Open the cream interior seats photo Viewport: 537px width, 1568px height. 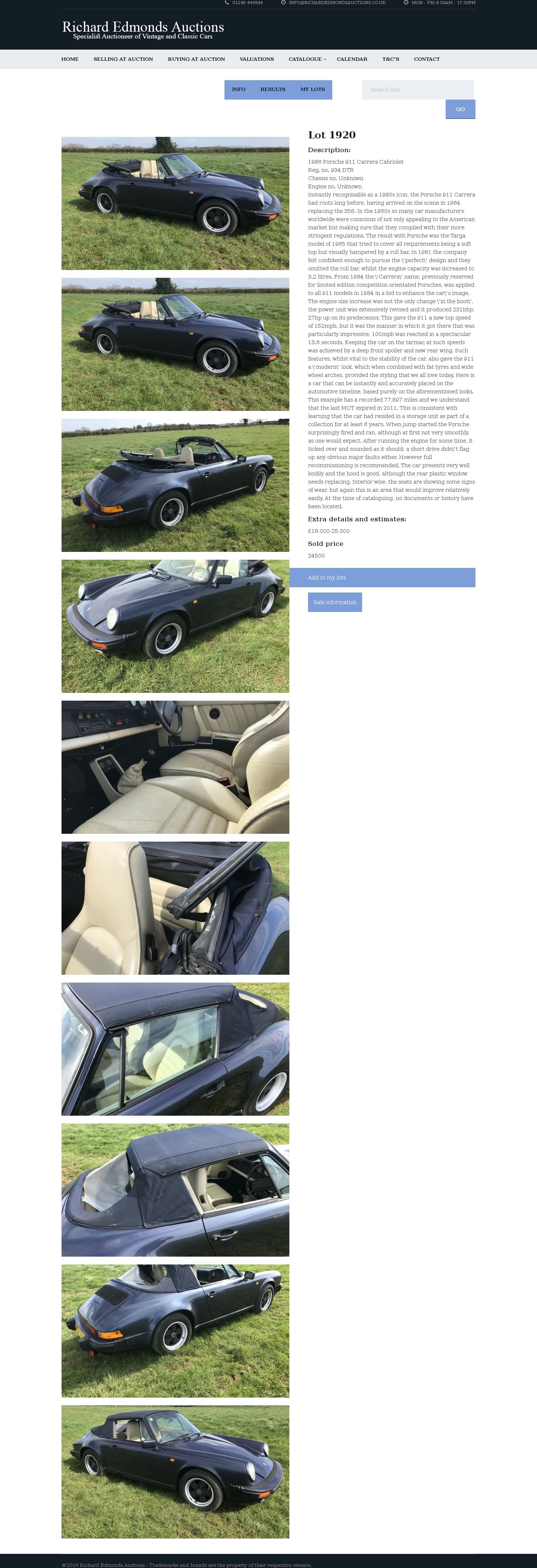[175, 767]
